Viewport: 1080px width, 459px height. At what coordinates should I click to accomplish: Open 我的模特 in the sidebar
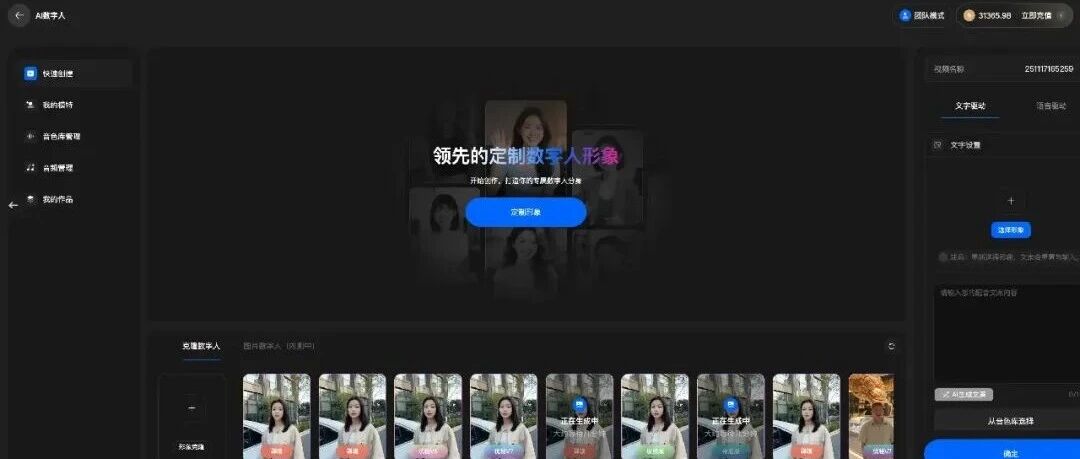(57, 105)
